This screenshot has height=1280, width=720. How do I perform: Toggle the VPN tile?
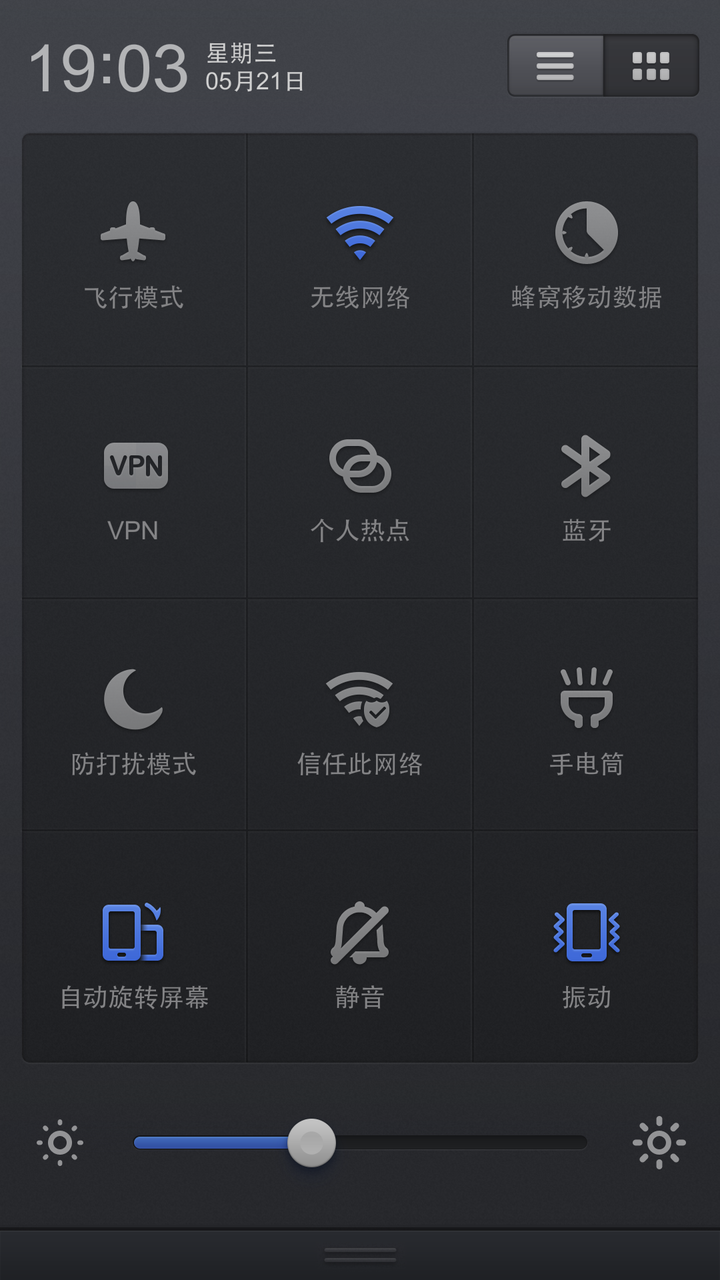[x=134, y=483]
